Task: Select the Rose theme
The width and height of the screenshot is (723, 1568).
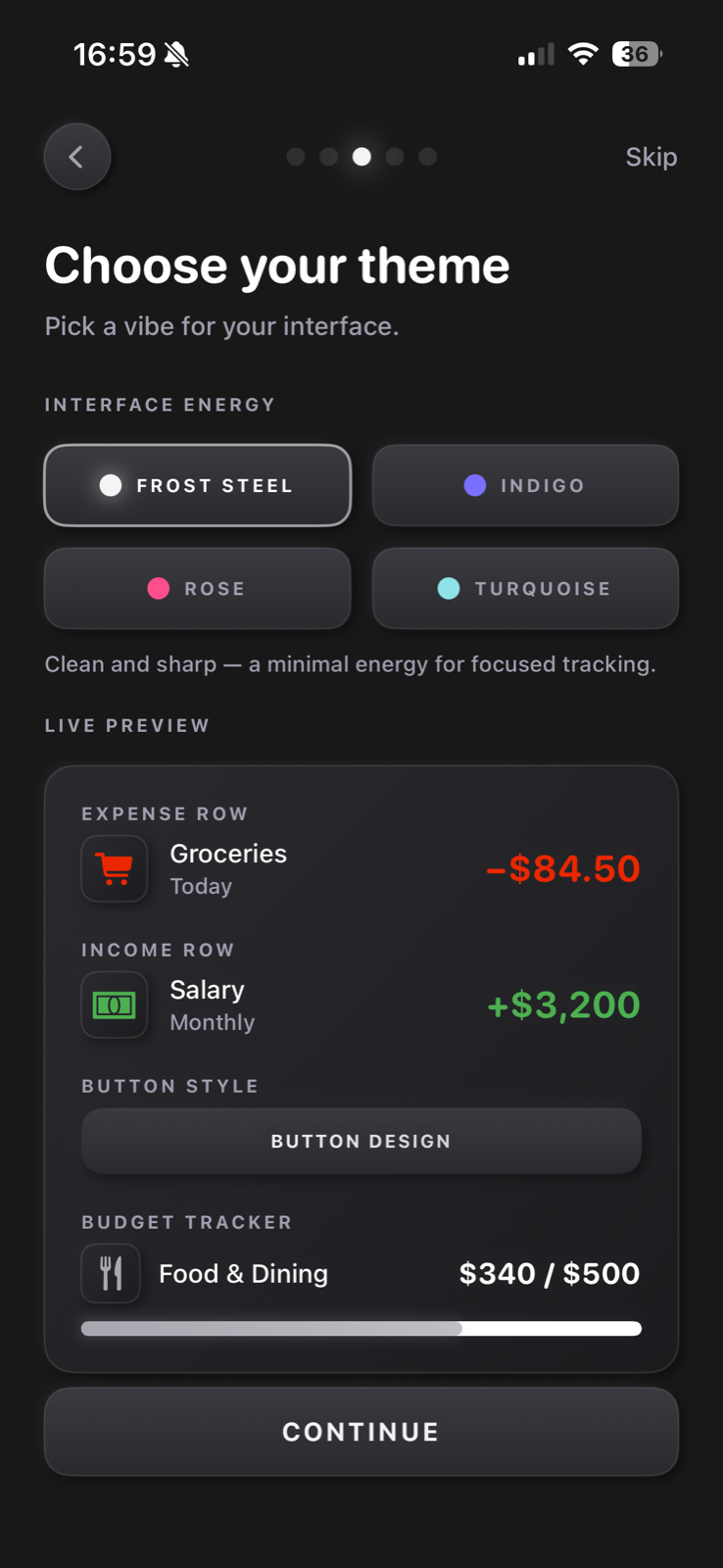Action: pos(197,588)
